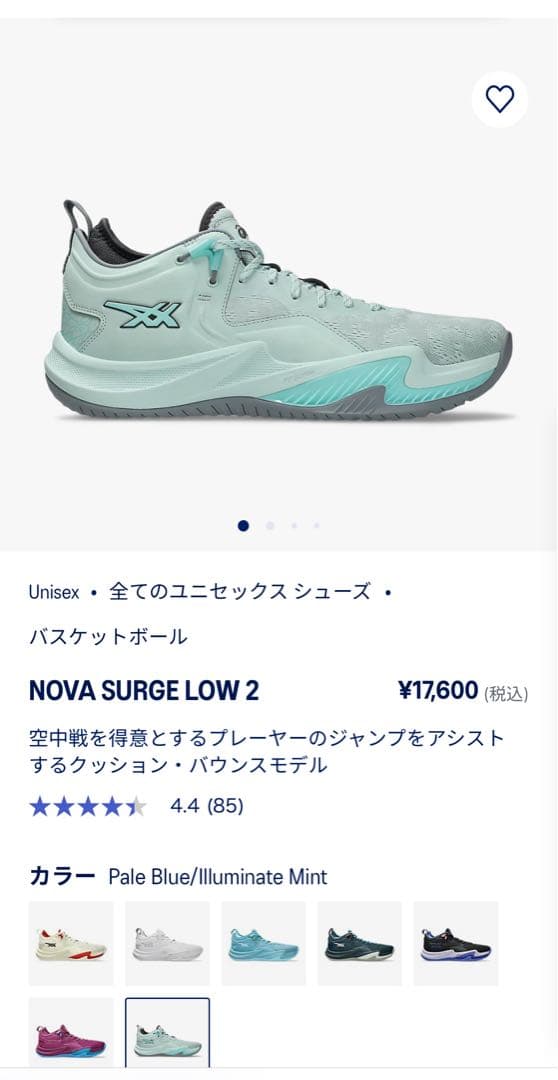Enlarge the main shoe product image
Image resolution: width=558 pixels, height=1080 pixels.
tap(279, 310)
